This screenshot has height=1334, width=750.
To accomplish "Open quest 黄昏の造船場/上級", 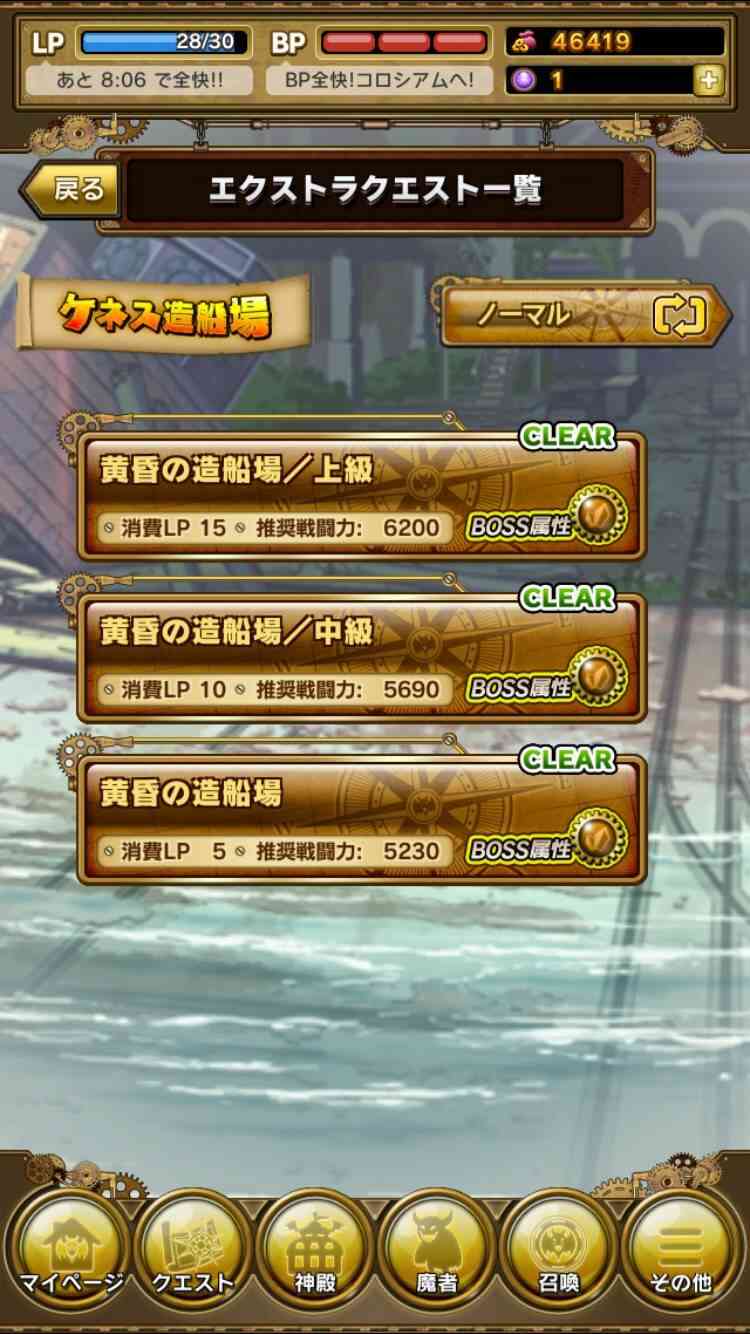I will 361,497.
